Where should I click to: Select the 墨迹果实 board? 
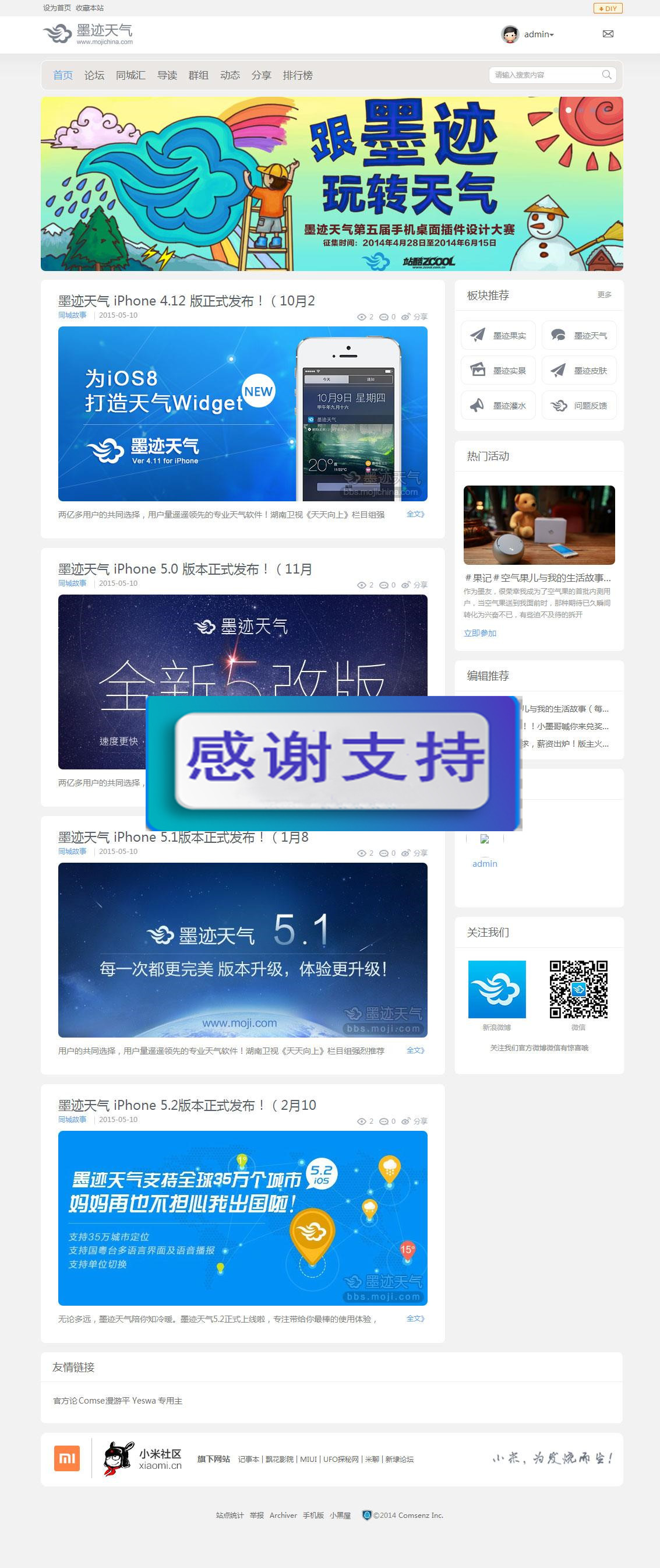tap(498, 335)
